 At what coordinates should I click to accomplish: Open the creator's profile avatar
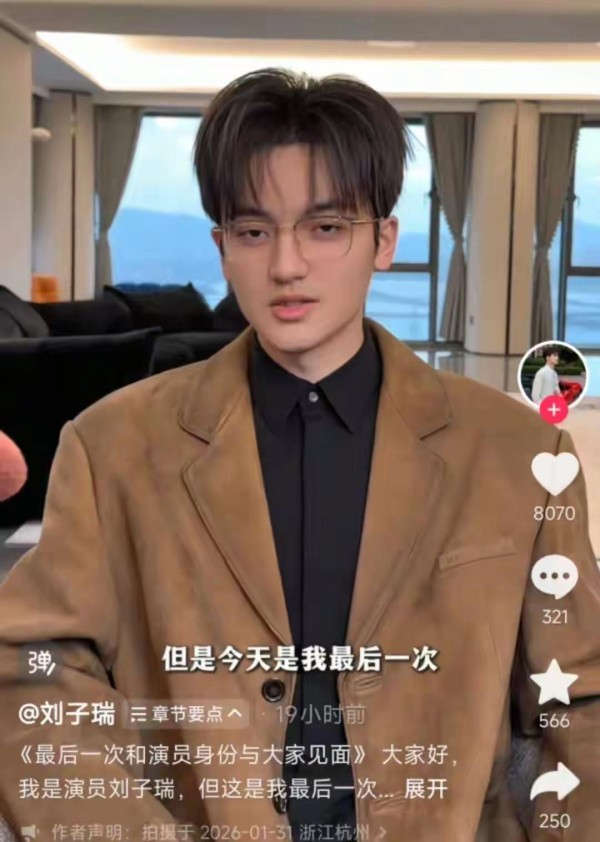552,374
